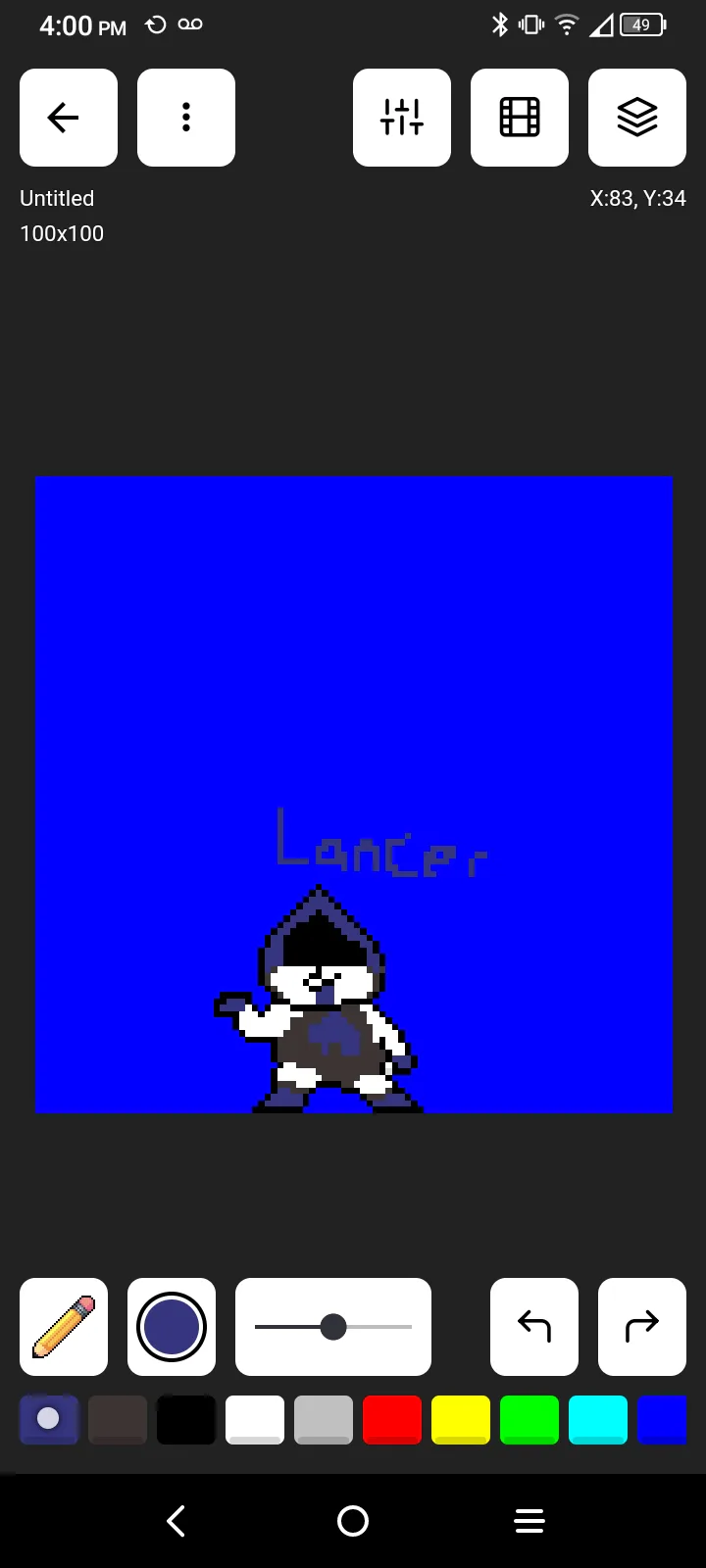The height and width of the screenshot is (1568, 706).
Task: Select the white palette swatch
Action: point(255,1420)
